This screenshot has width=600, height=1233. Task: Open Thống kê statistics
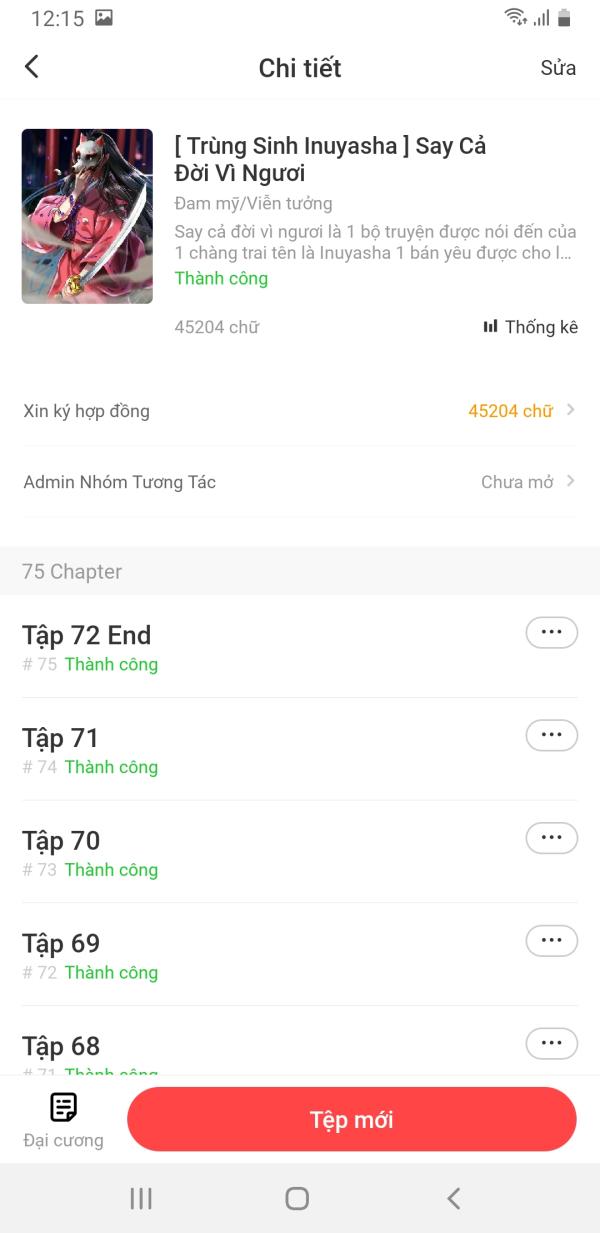pos(530,327)
